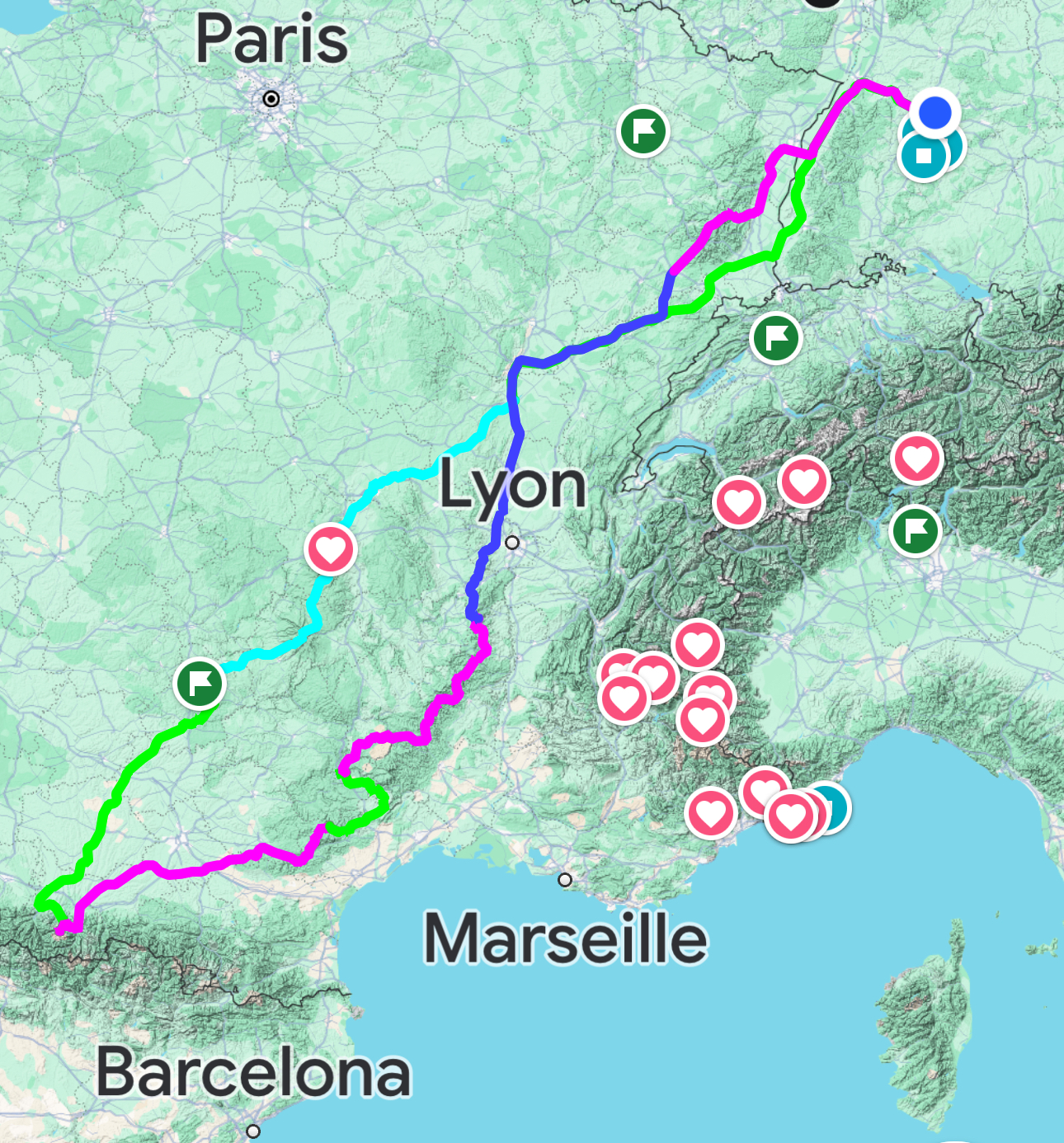Screen dimensions: 1064x1143
Task: Open the teal square marker under location dot
Action: pyautogui.click(x=923, y=156)
